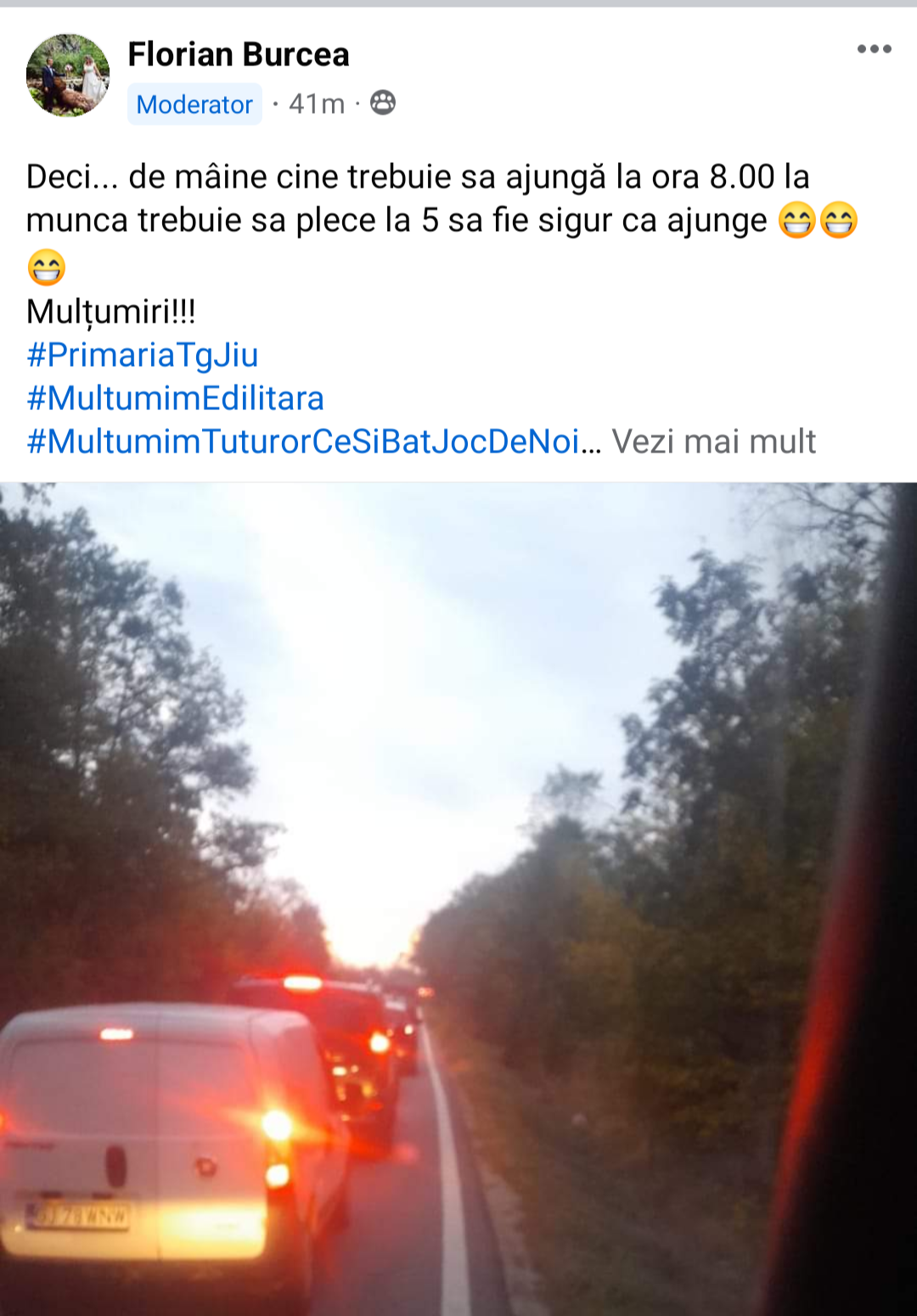Open the traffic jam photo
This screenshot has width=917, height=1316.
pos(458,898)
